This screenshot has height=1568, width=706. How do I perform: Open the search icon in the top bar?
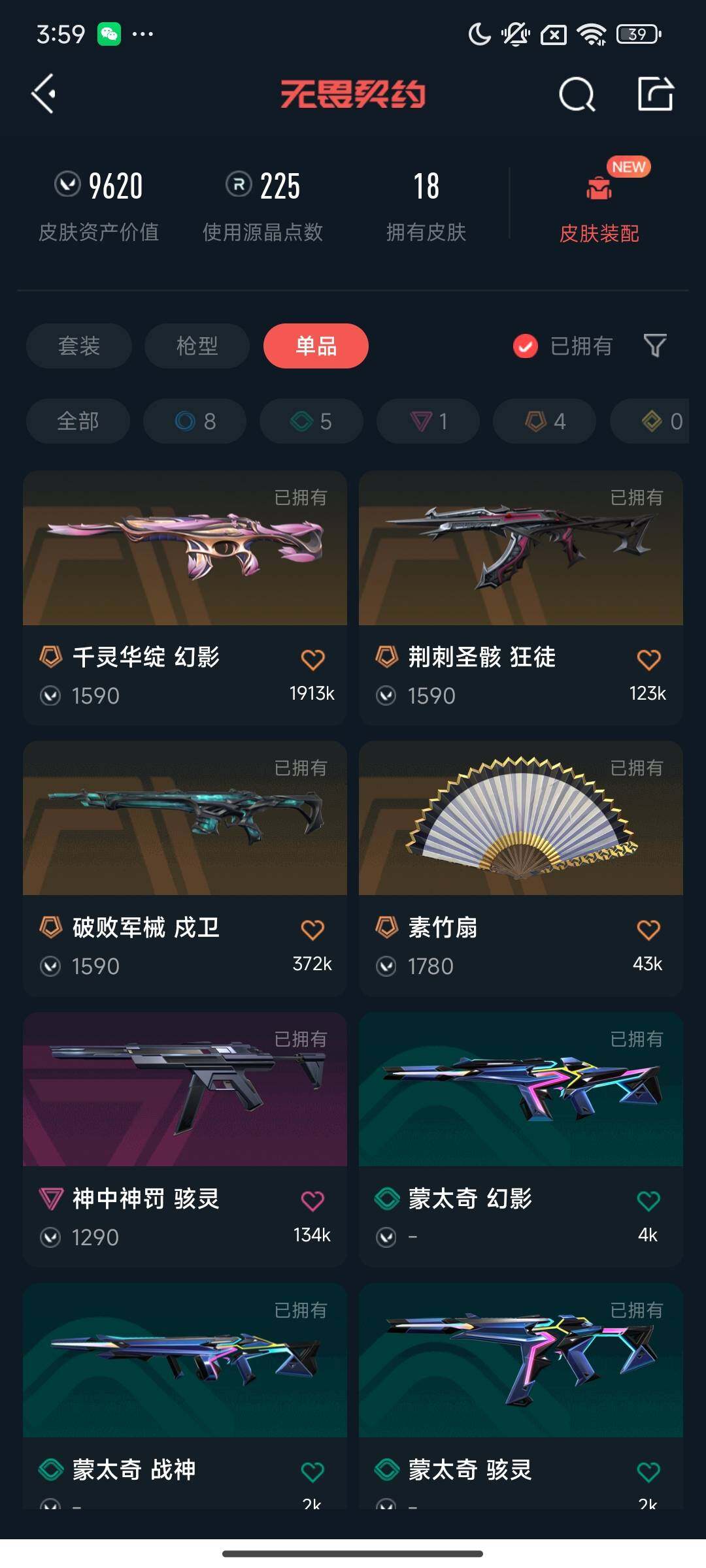(576, 93)
